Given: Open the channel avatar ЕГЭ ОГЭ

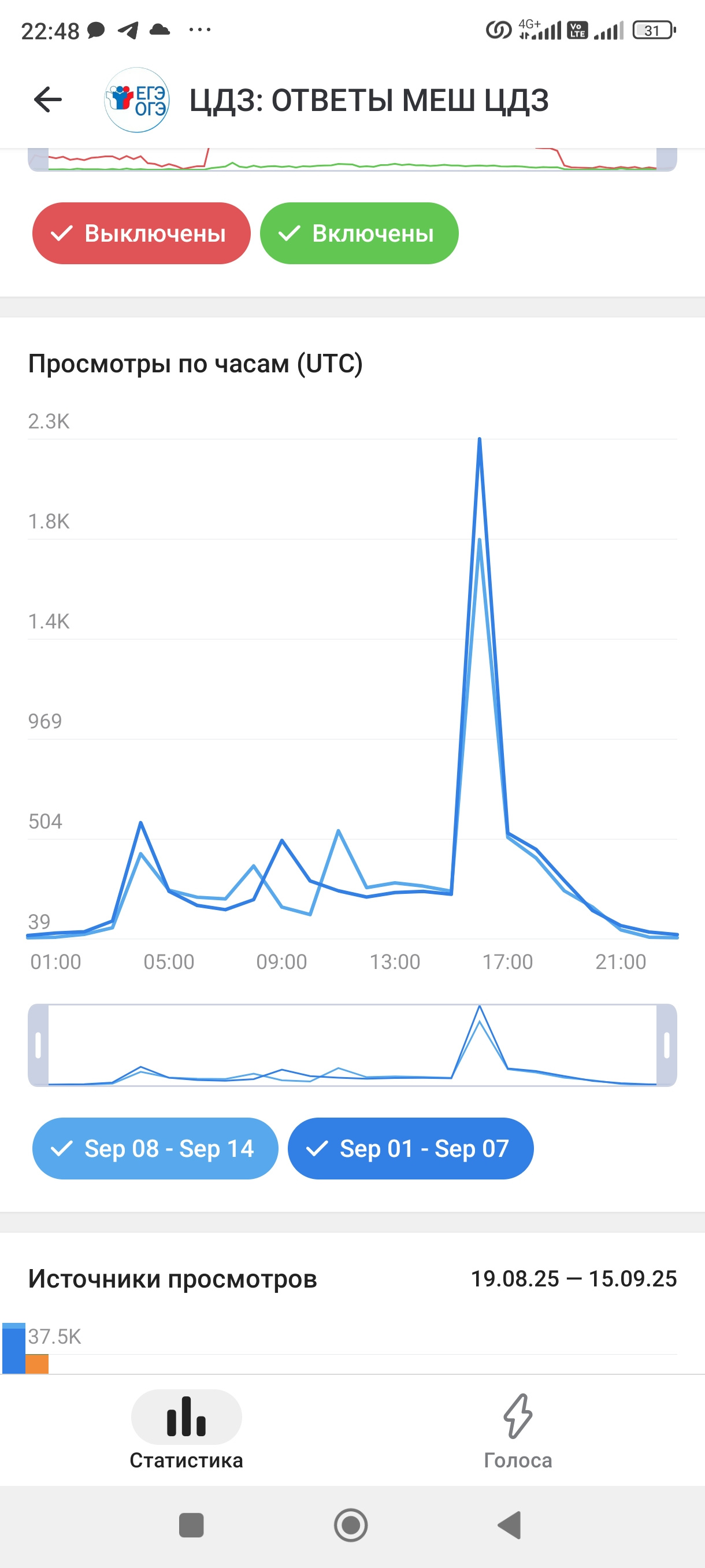Looking at the screenshot, I should click(137, 100).
